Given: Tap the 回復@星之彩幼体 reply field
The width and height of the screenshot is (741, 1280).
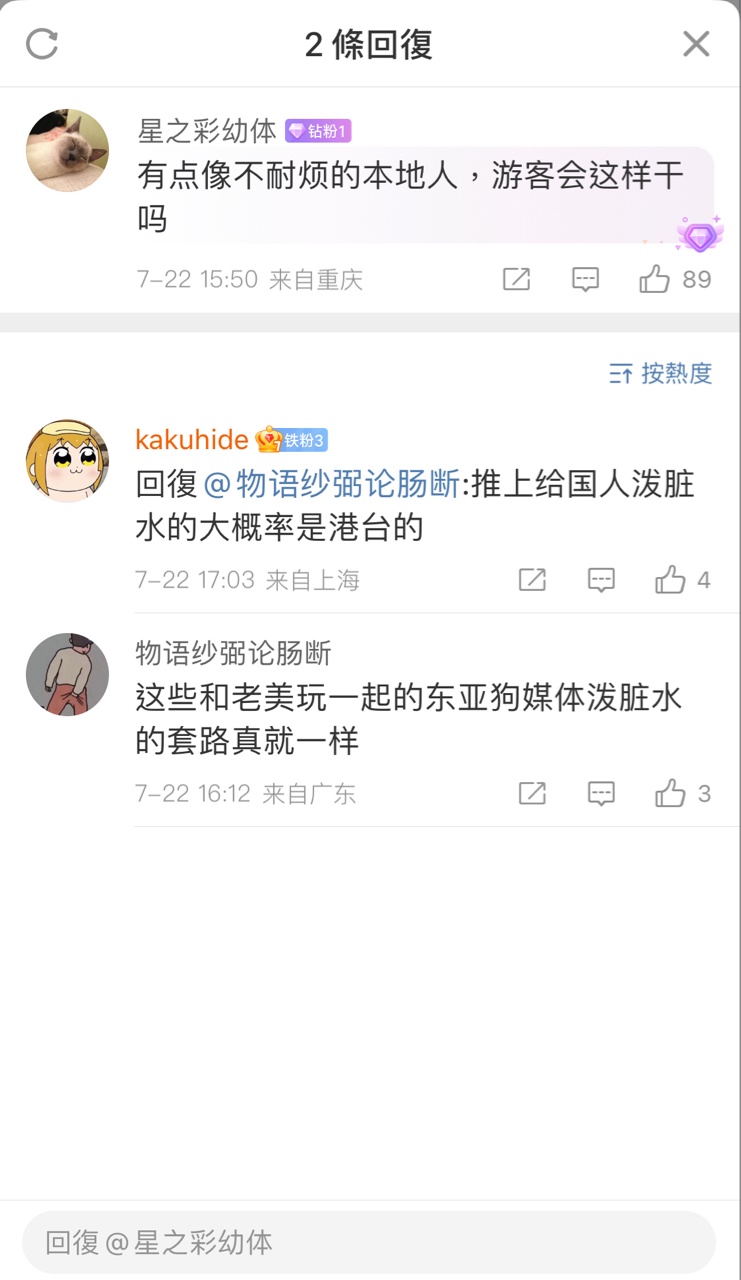Looking at the screenshot, I should point(369,1243).
